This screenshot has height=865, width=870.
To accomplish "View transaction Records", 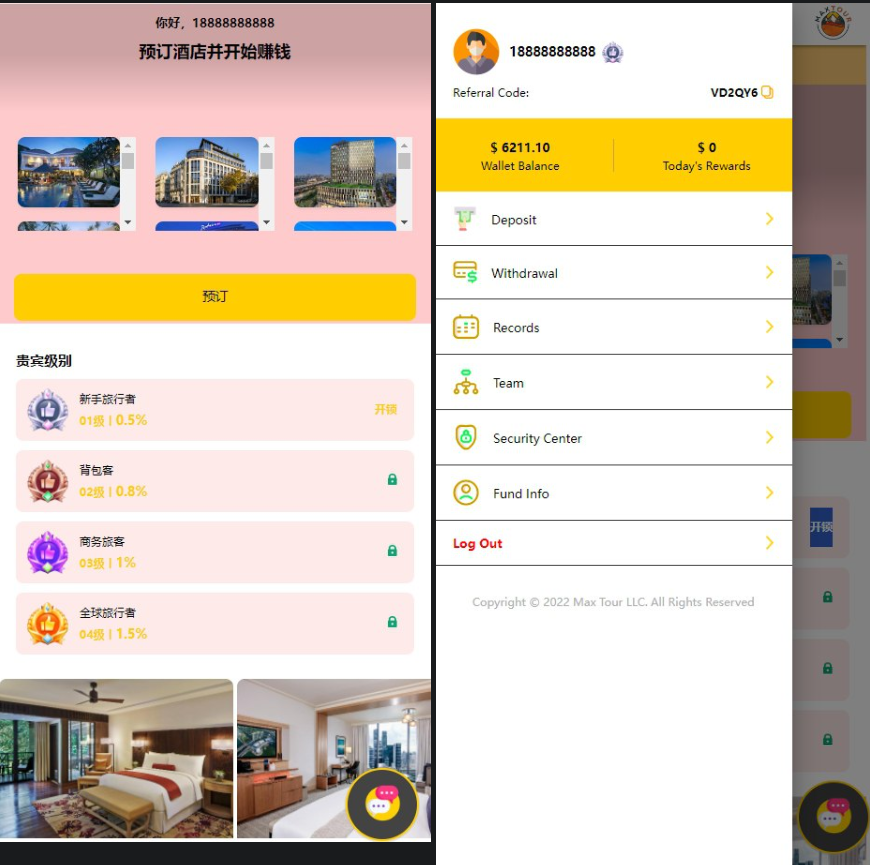I will (613, 327).
